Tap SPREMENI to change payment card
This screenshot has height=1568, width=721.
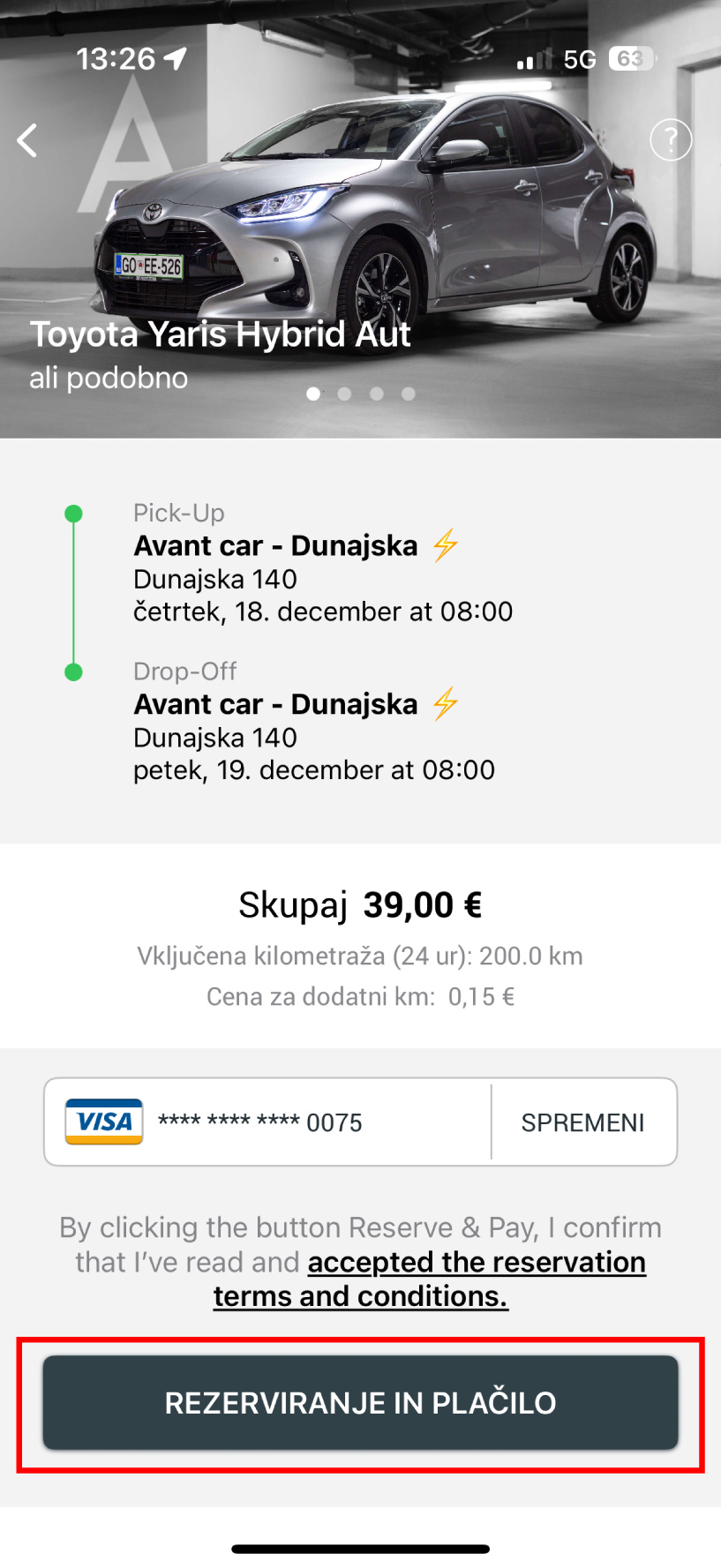[582, 1122]
